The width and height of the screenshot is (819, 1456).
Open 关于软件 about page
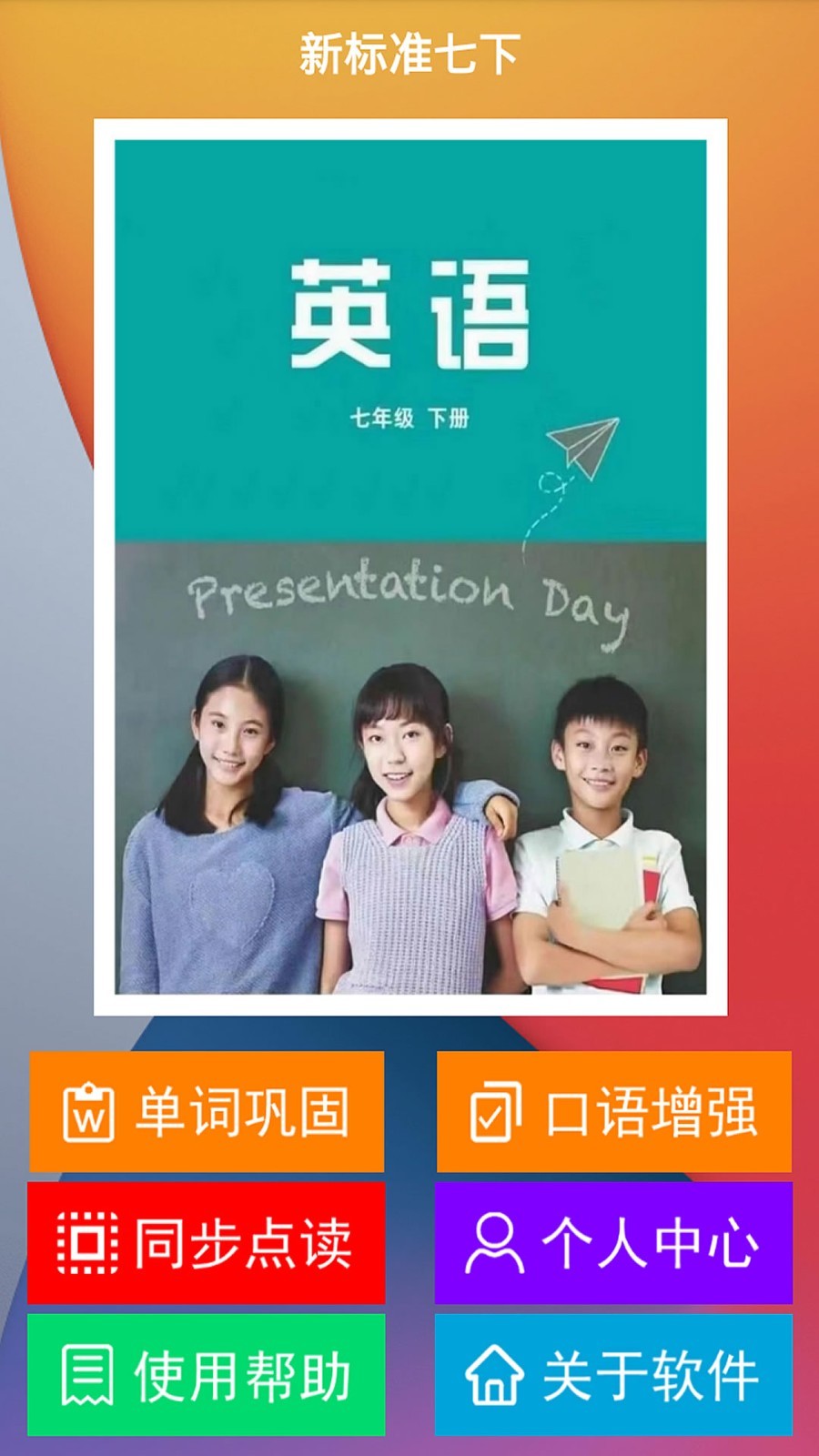tap(613, 1374)
